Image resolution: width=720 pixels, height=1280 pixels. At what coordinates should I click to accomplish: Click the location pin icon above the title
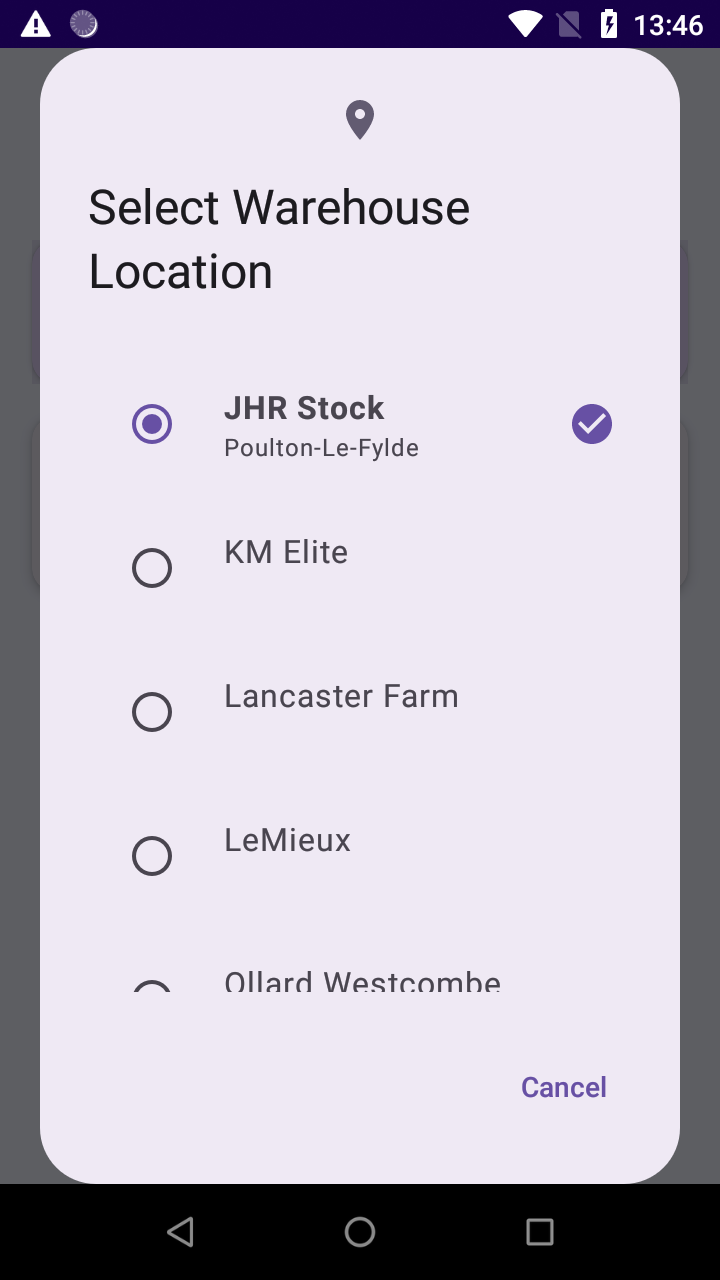[360, 119]
